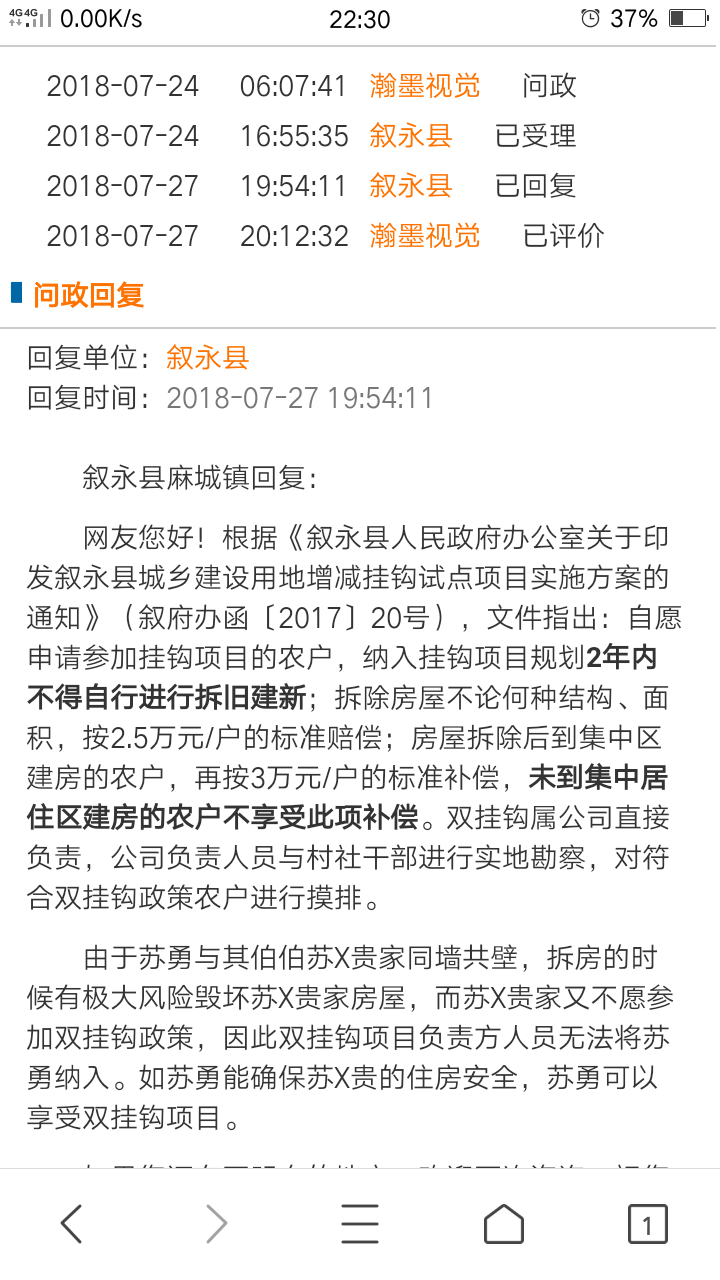
Task: Open 叙永县 link on the 16:55:35 row
Action: coord(411,136)
